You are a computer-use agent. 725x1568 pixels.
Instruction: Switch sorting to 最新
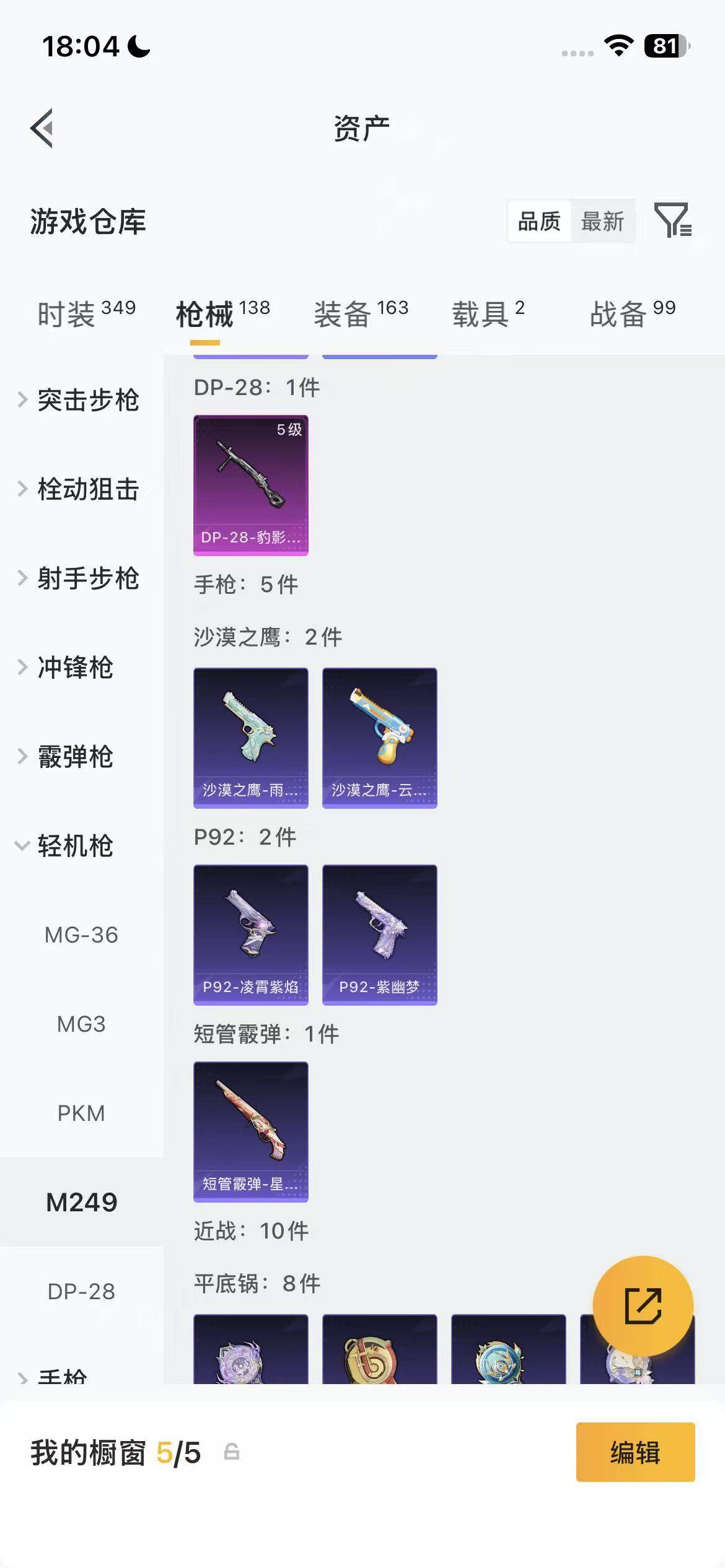[602, 222]
